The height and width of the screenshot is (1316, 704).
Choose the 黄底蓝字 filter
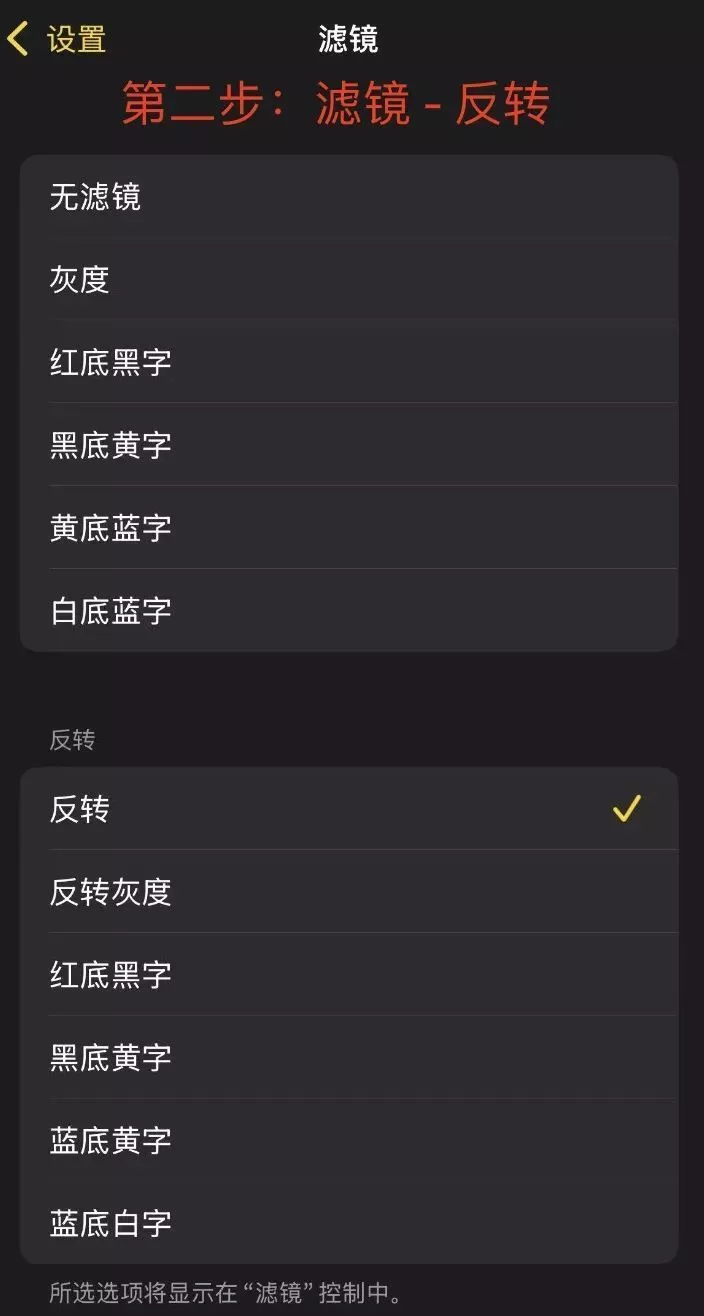348,528
